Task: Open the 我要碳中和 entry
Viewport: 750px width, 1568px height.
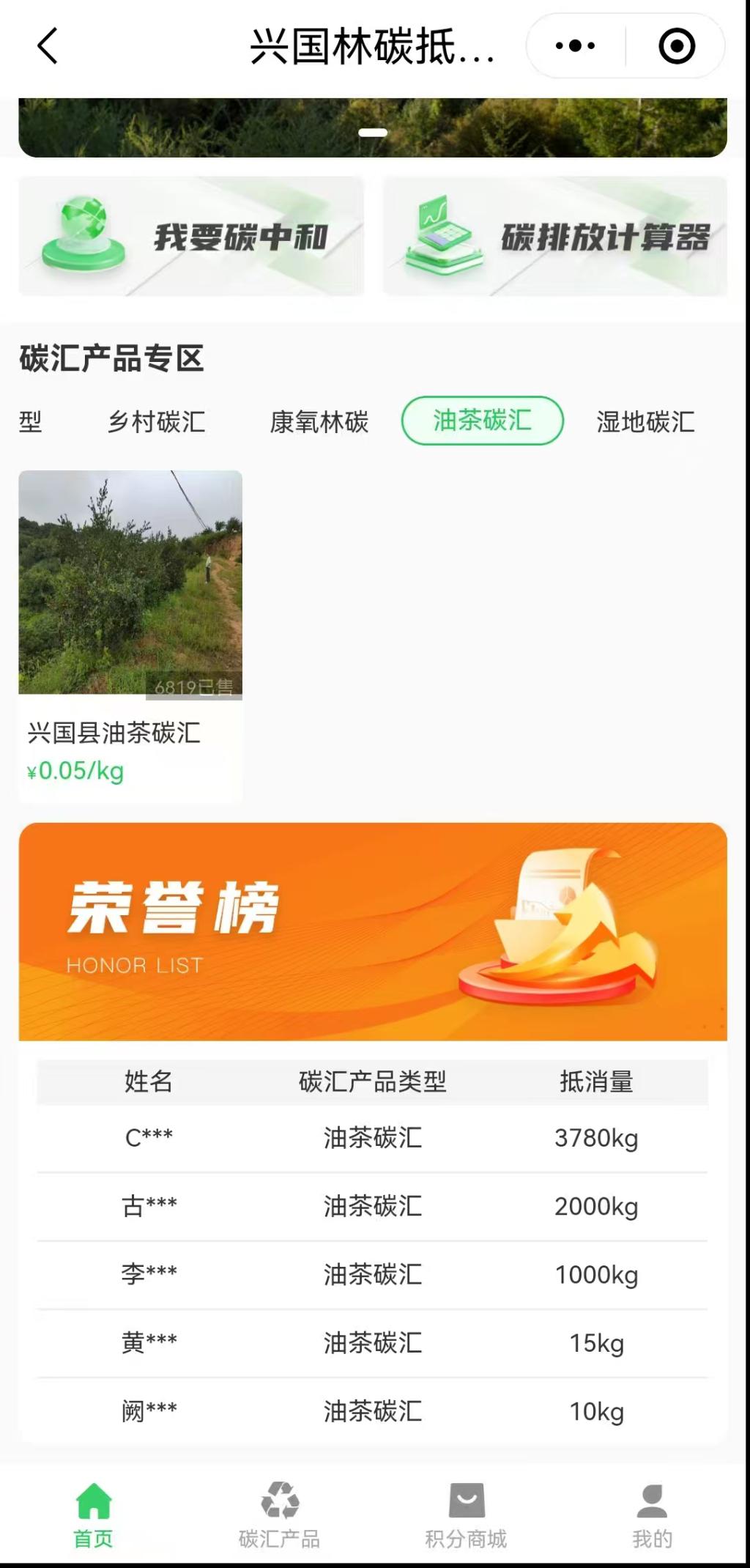Action: [x=191, y=237]
